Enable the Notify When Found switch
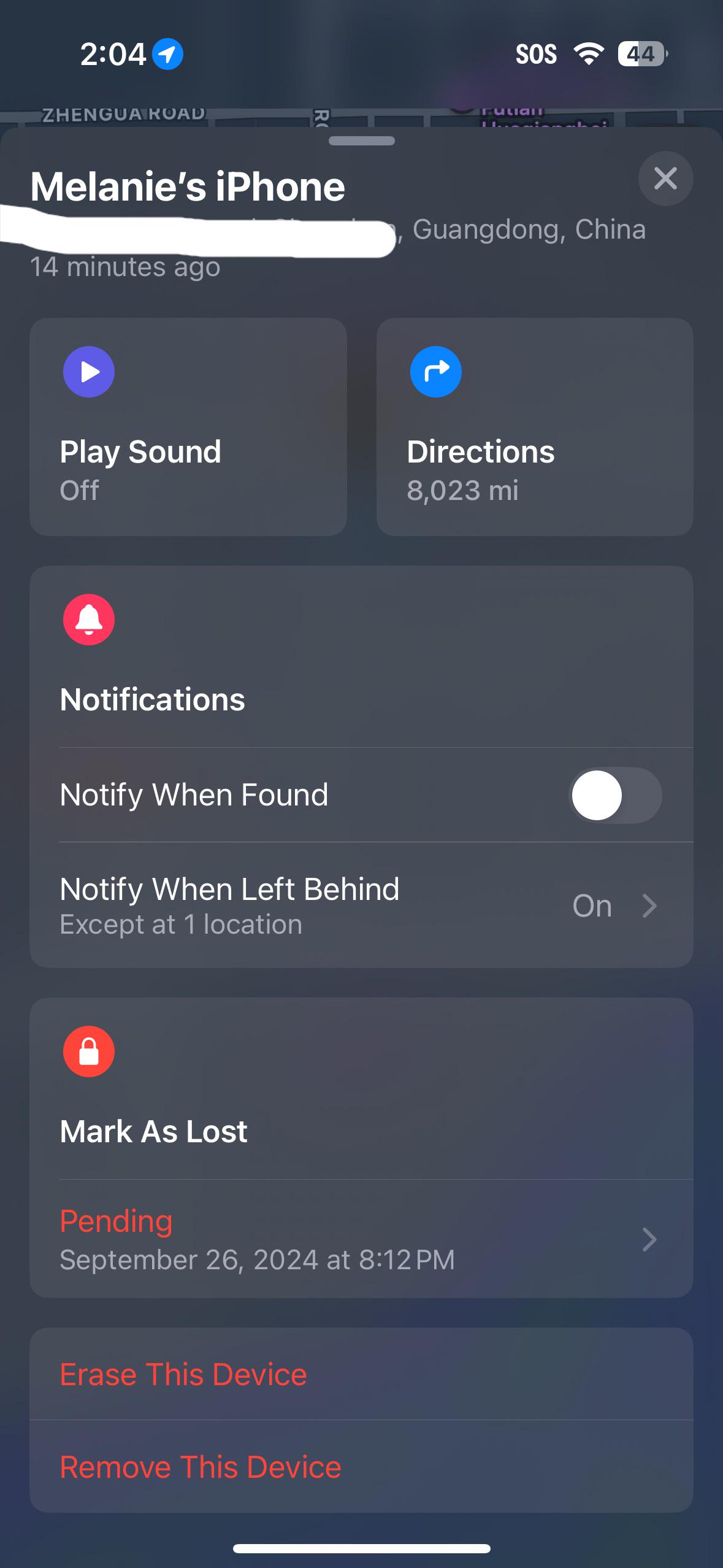The width and height of the screenshot is (723, 1568). 614,795
